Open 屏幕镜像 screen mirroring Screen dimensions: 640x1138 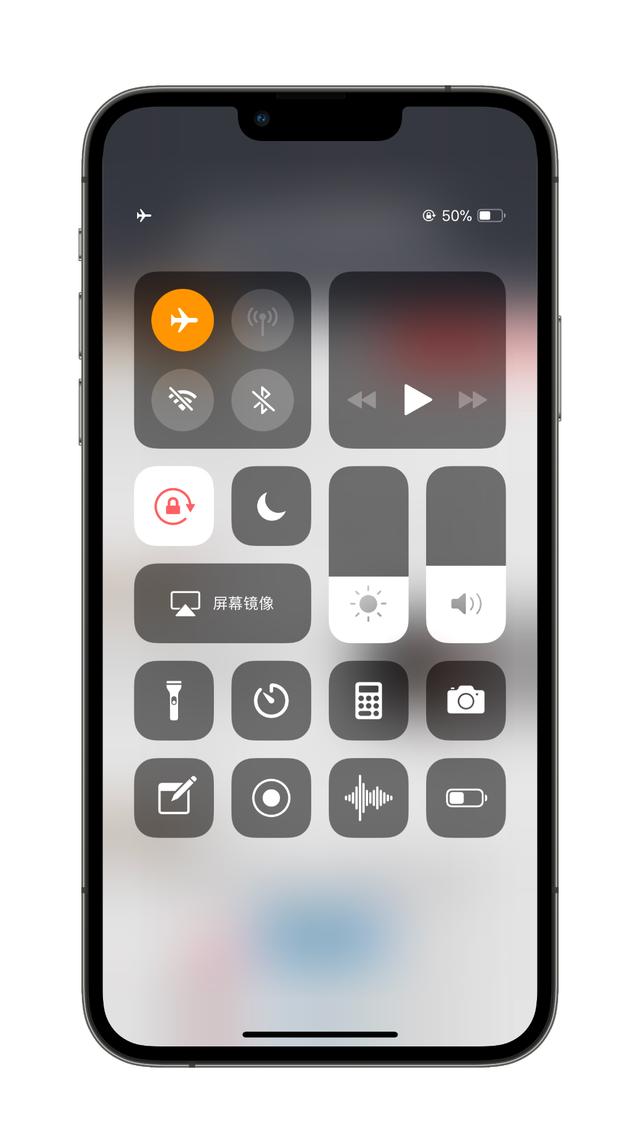coord(222,603)
